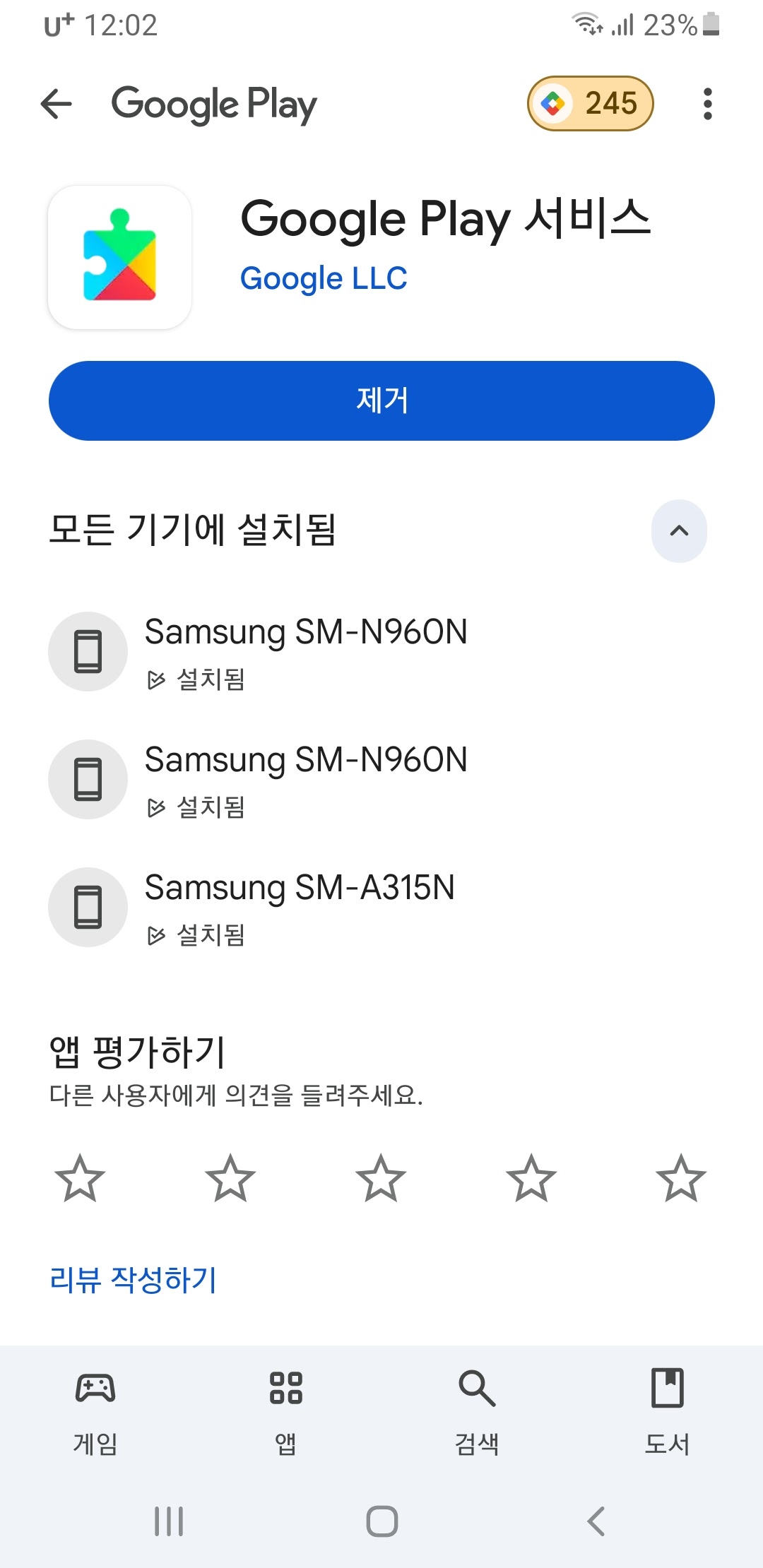Collapse the 모든 기기에 설치됨 section
The image size is (763, 1568).
[x=679, y=532]
